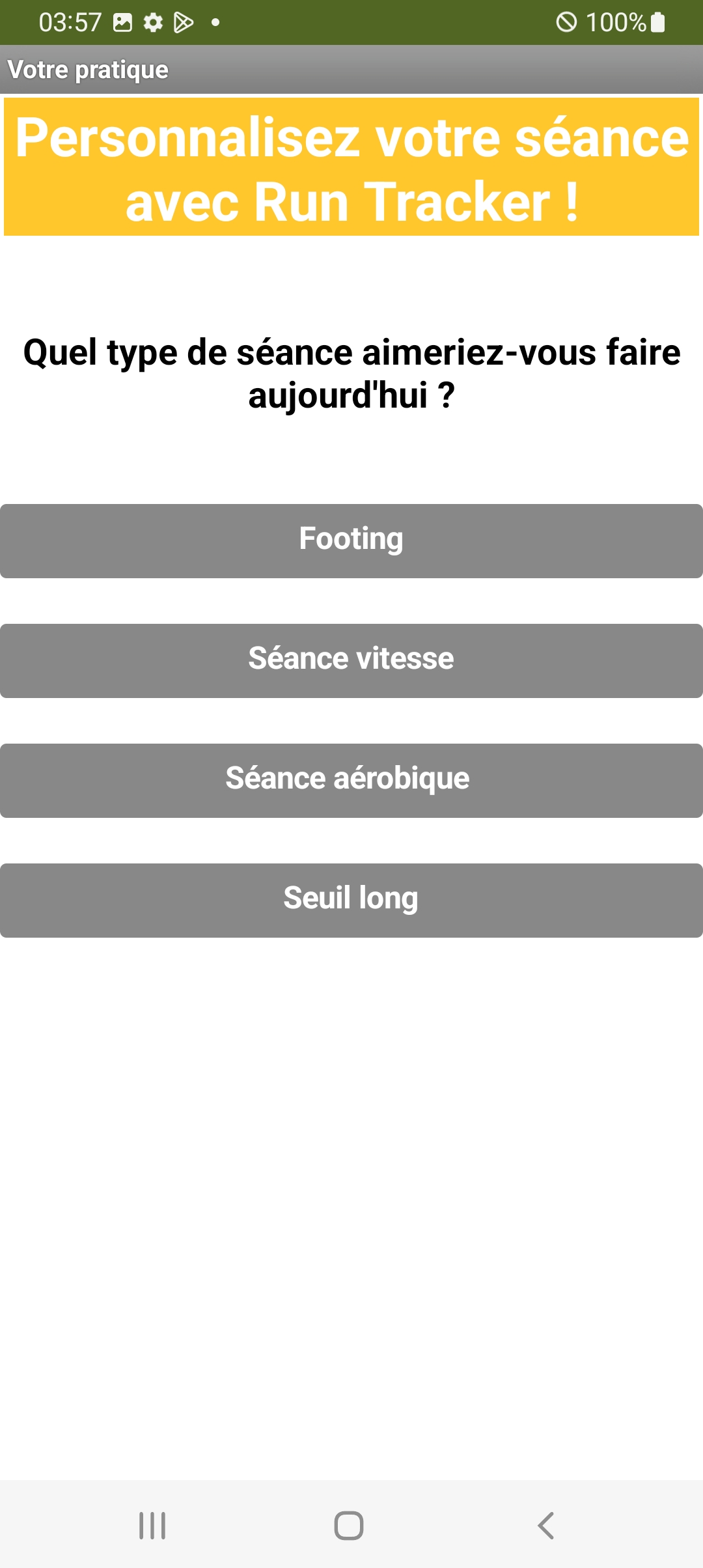Pick the Séance aérobique option
Image resolution: width=703 pixels, height=1568 pixels.
[x=351, y=780]
